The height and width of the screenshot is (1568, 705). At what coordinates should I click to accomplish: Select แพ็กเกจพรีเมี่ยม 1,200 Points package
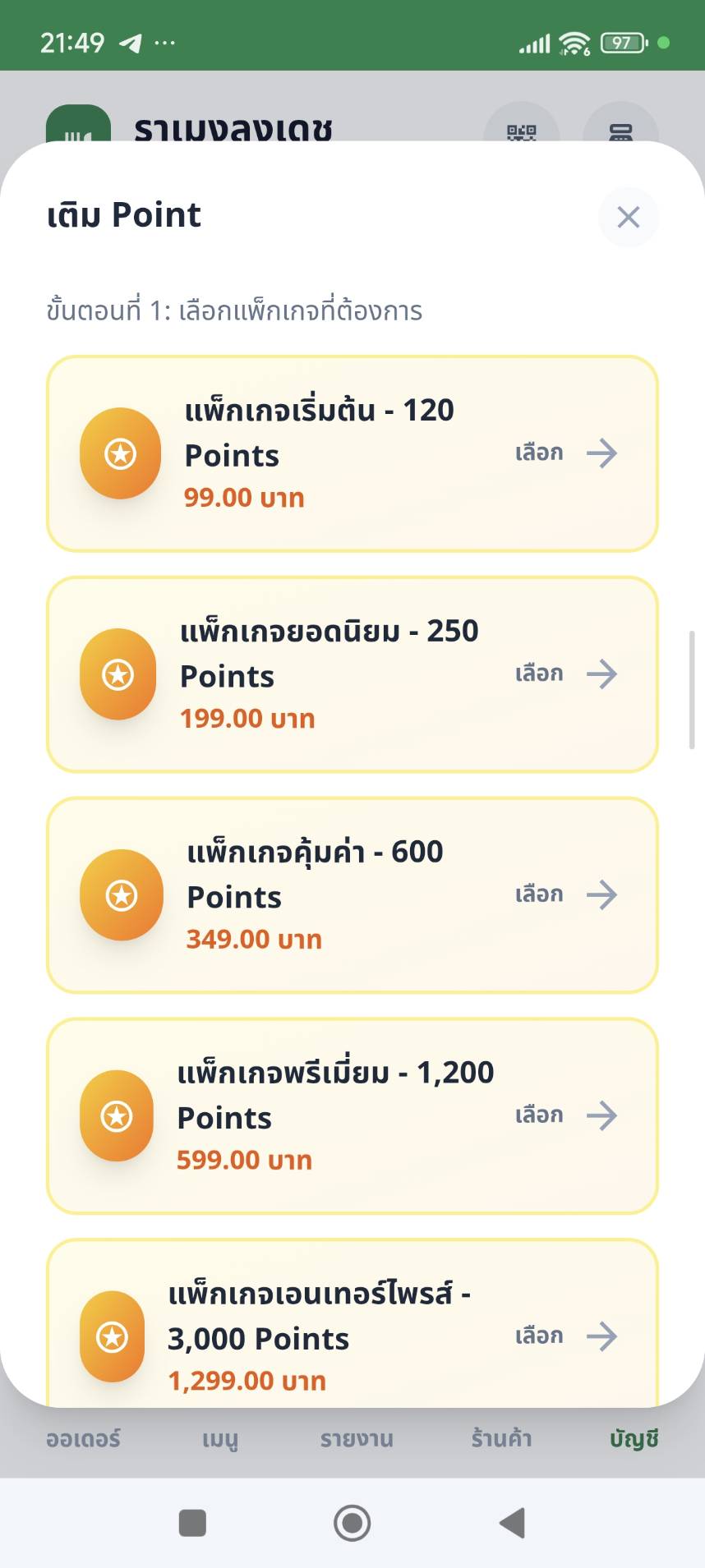pos(352,1116)
